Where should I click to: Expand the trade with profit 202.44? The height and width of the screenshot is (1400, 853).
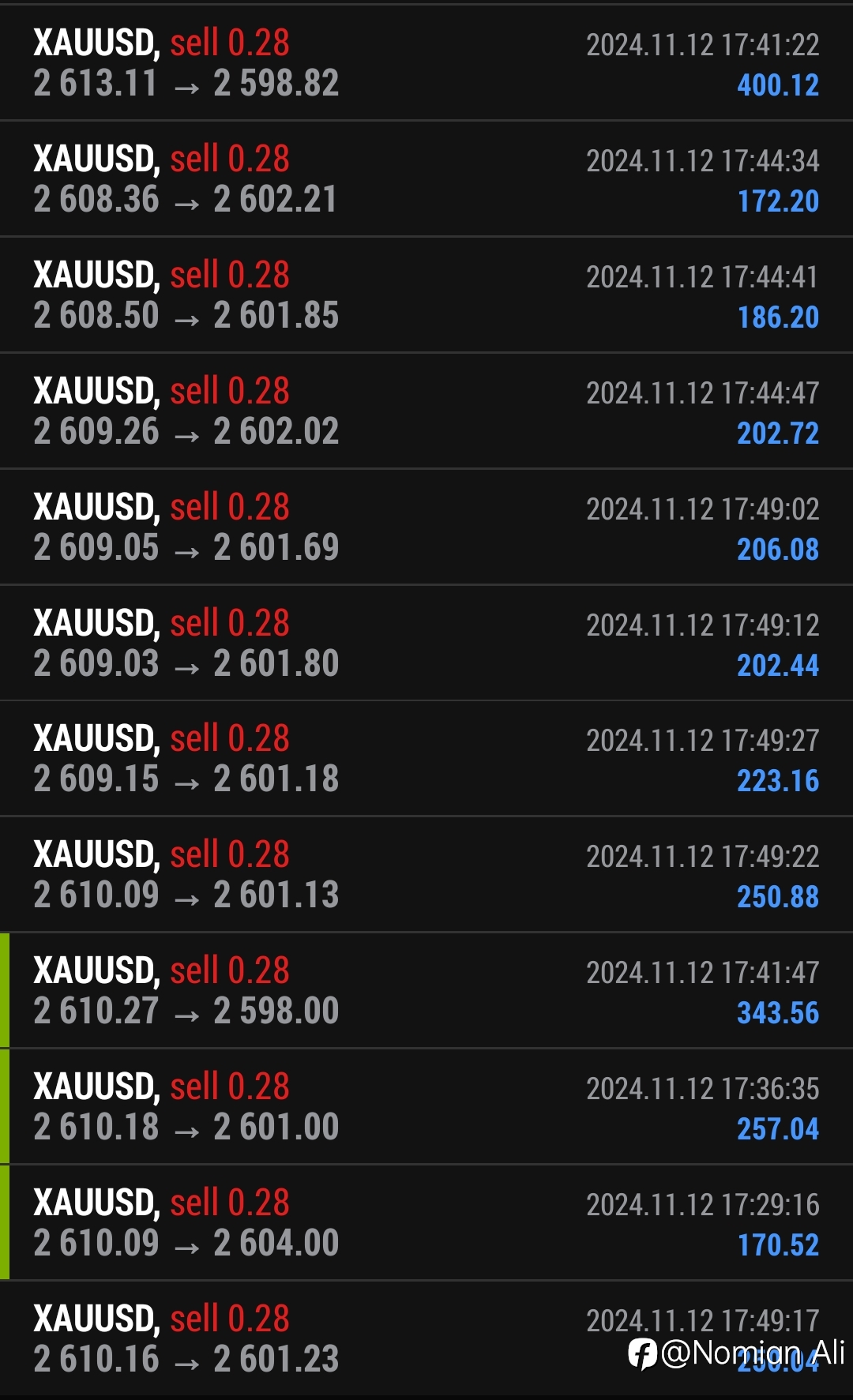pos(426,644)
